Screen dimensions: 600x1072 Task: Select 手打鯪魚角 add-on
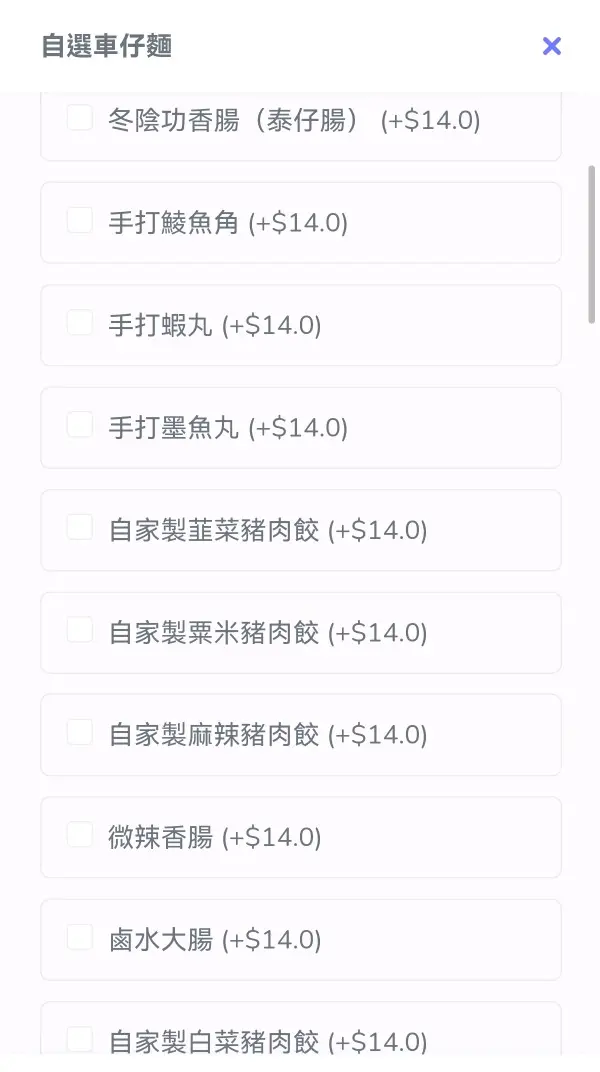[x=80, y=221]
